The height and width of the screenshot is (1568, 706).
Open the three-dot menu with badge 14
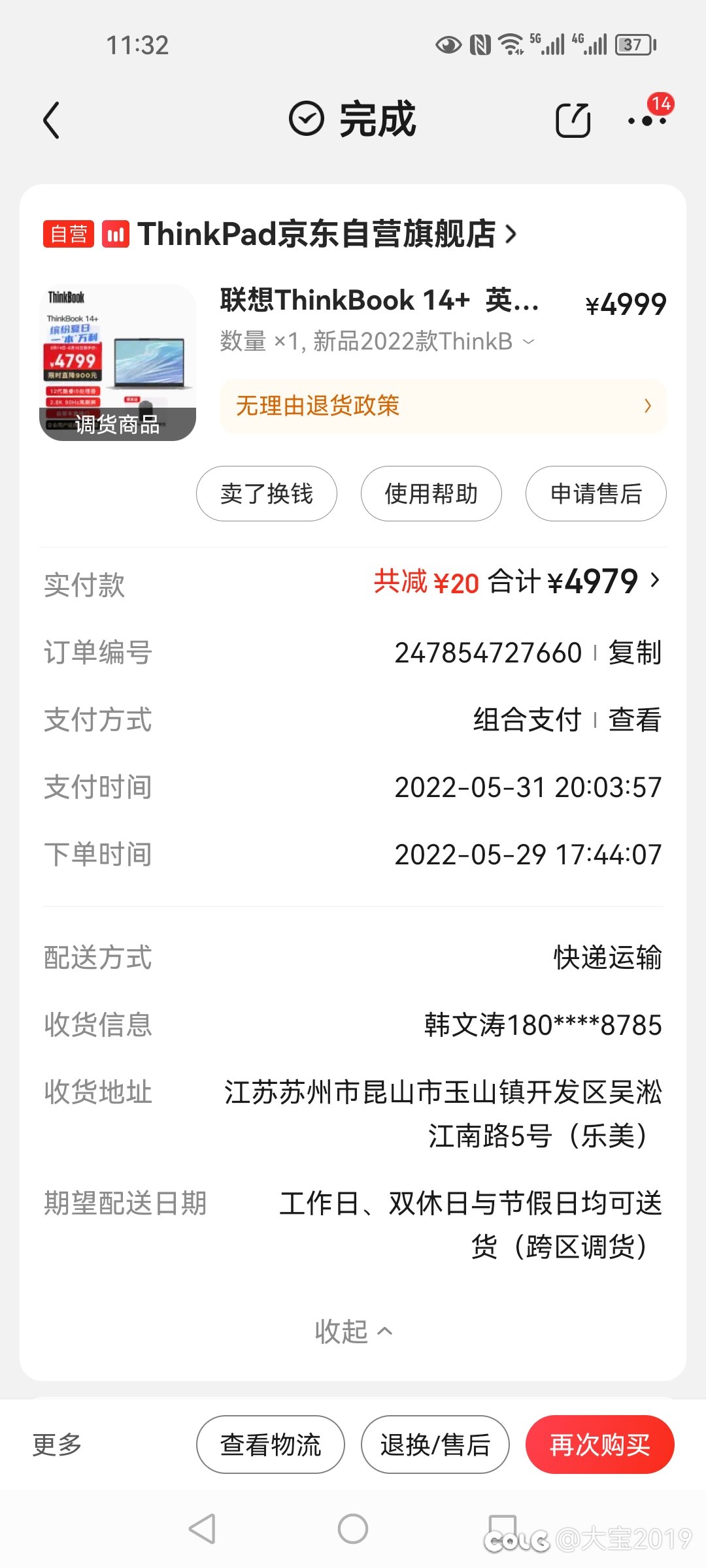[x=647, y=120]
